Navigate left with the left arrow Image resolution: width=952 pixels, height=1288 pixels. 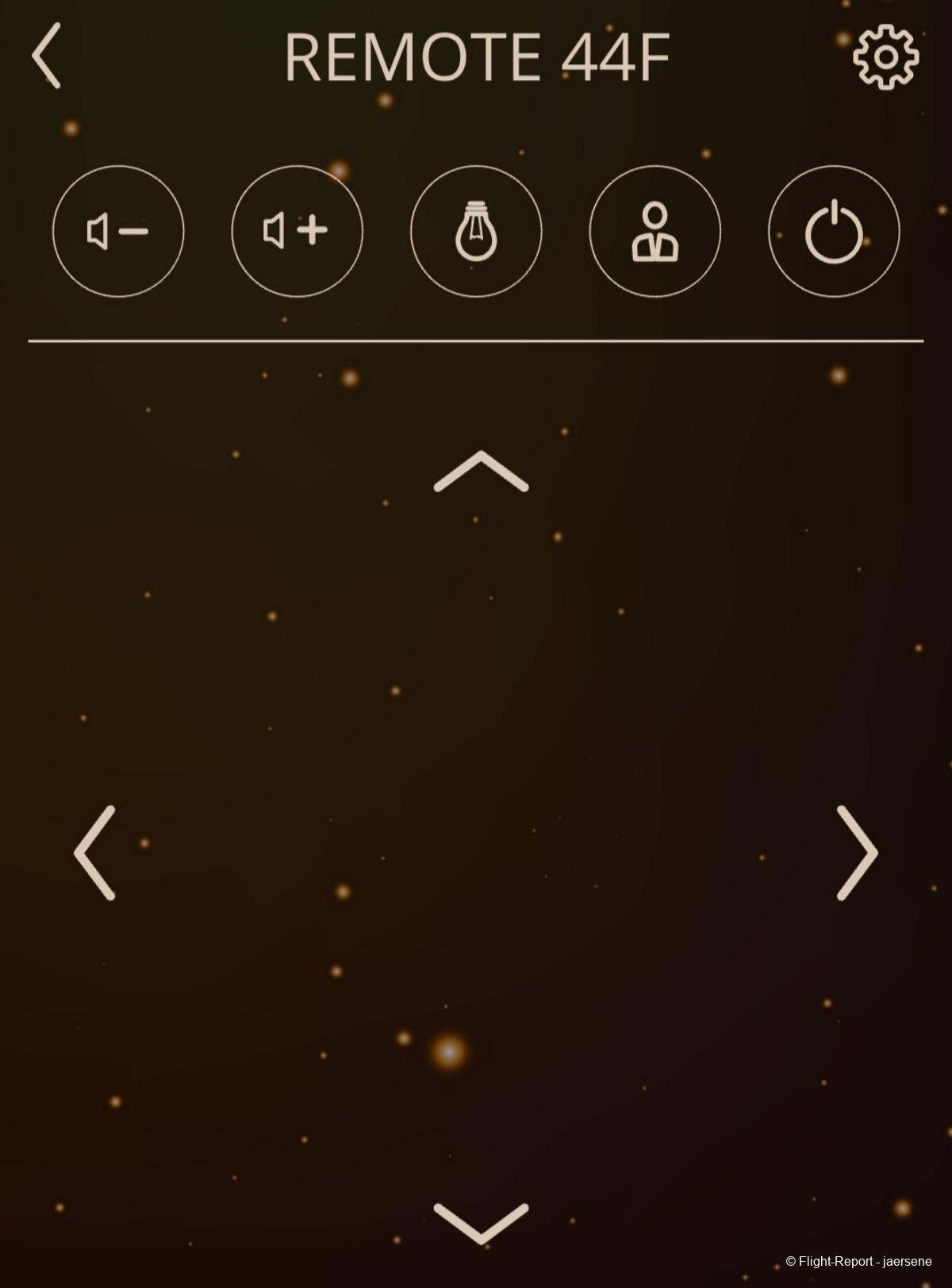[x=95, y=853]
